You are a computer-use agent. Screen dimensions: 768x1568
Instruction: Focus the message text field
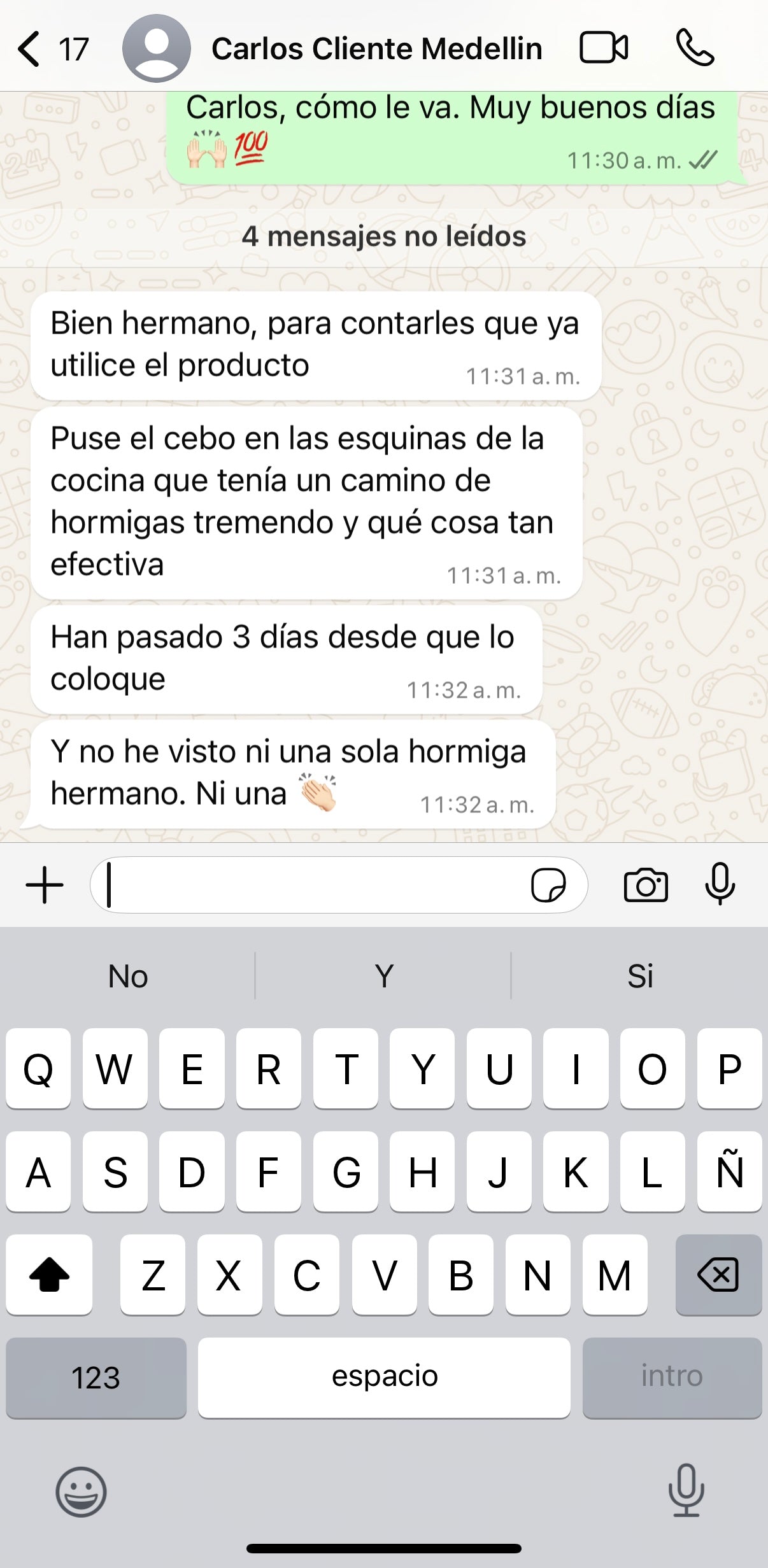point(312,885)
